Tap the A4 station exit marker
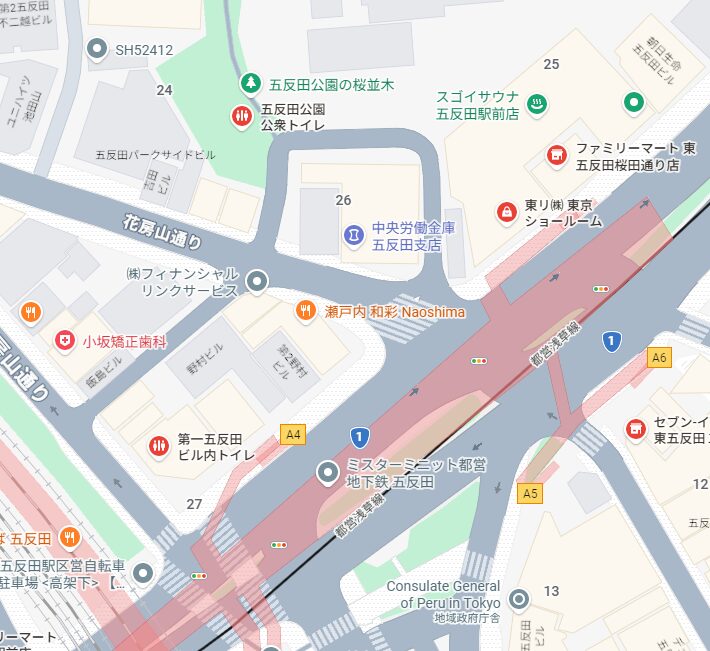Image resolution: width=710 pixels, height=651 pixels. point(293,434)
